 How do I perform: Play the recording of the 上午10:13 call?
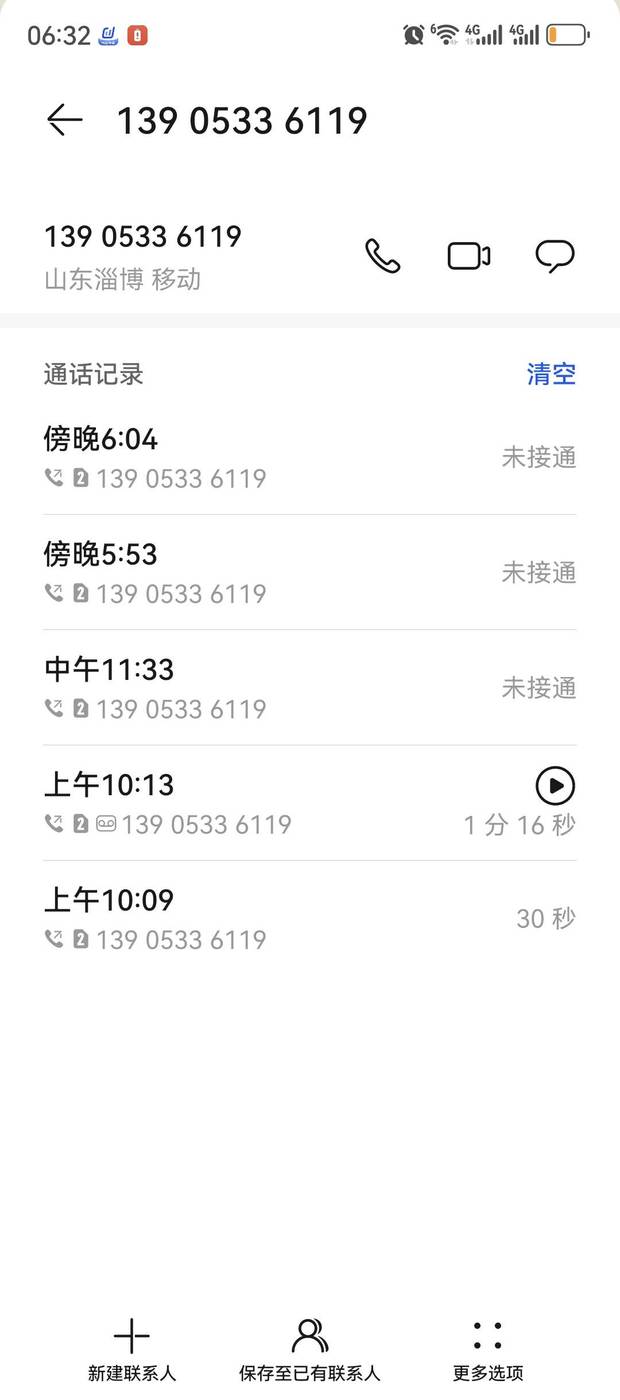(x=555, y=786)
